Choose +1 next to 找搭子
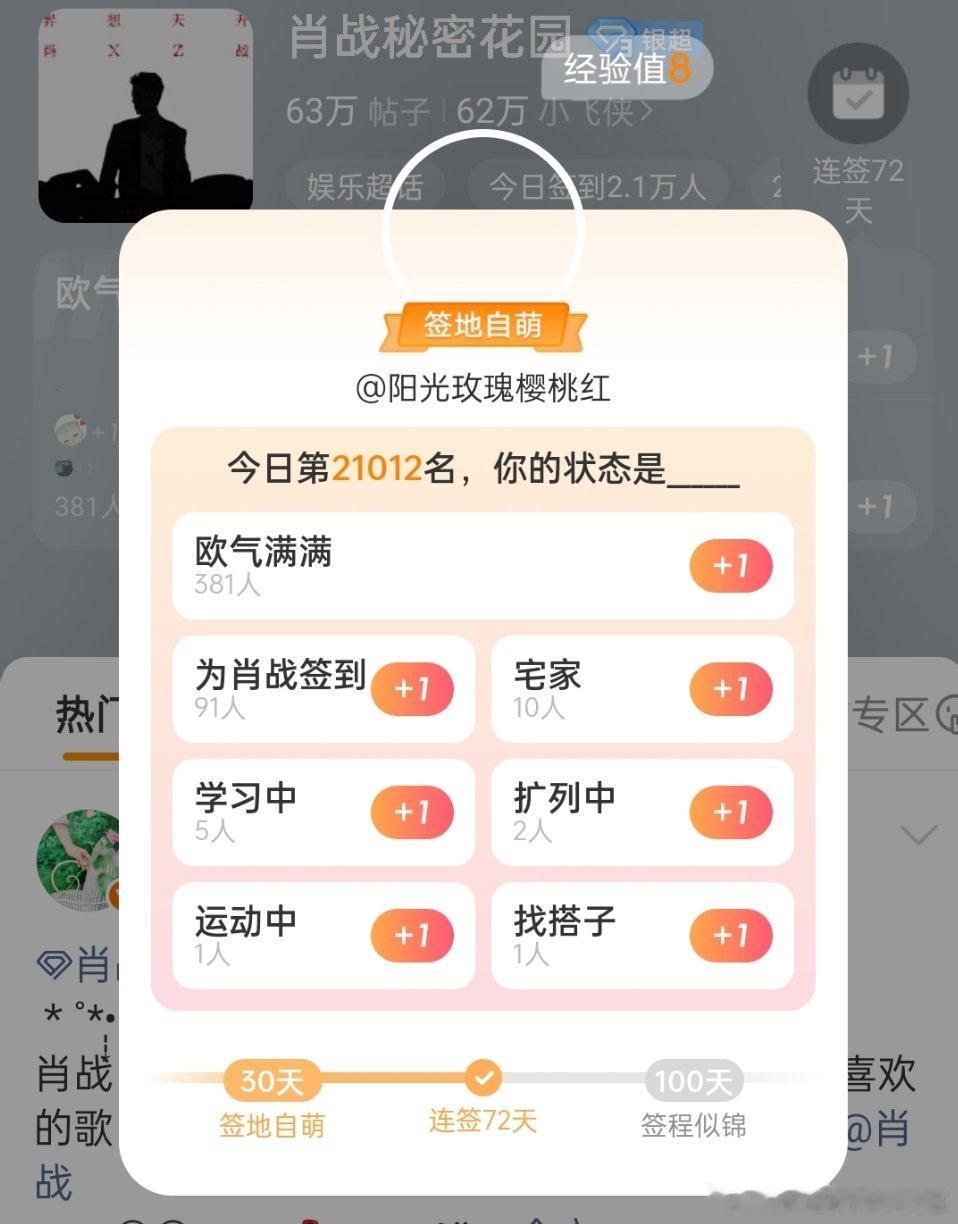The height and width of the screenshot is (1224, 958). click(731, 935)
